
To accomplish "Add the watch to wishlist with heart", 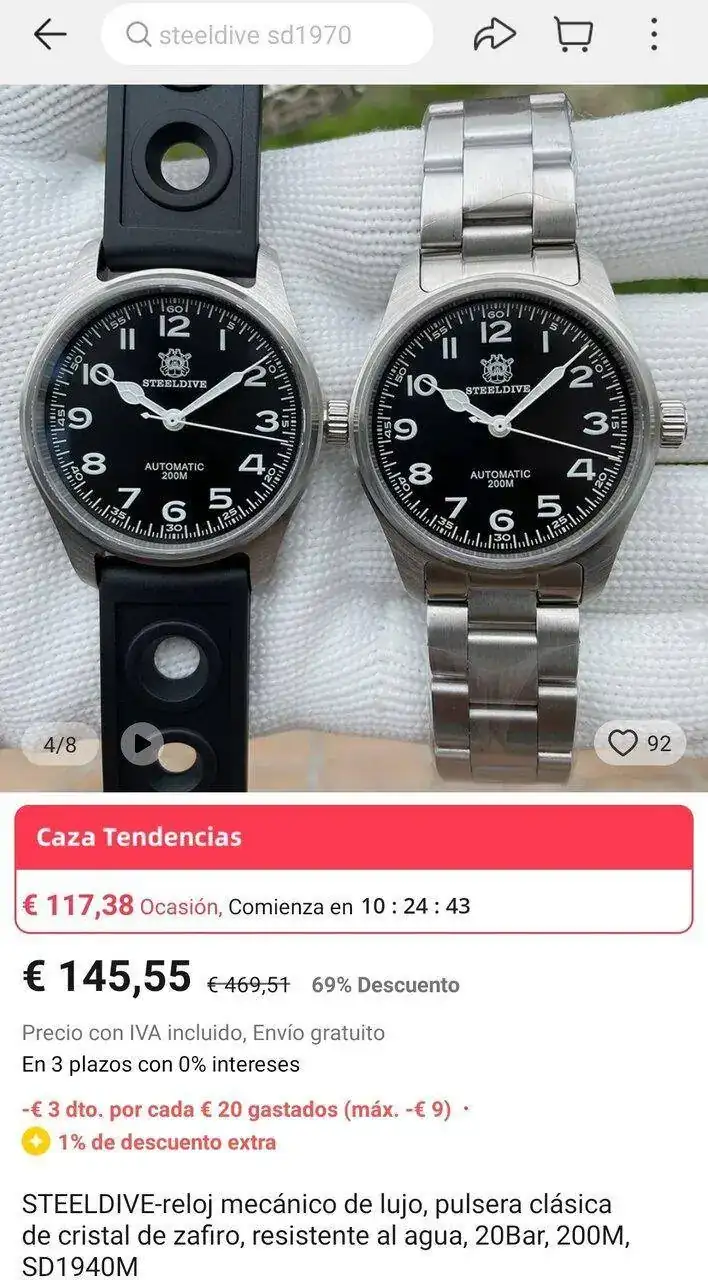I will click(640, 744).
